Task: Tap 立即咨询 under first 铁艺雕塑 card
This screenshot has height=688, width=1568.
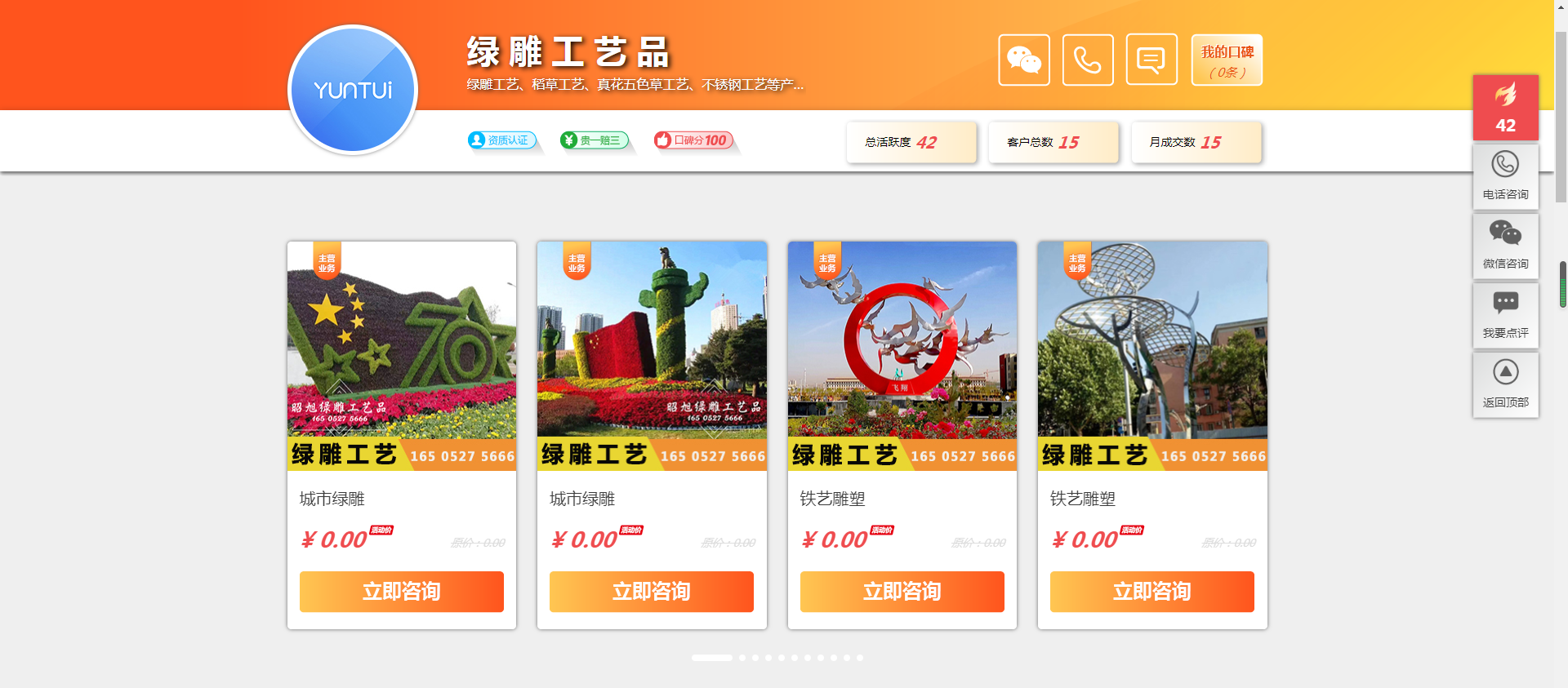Action: 902,592
